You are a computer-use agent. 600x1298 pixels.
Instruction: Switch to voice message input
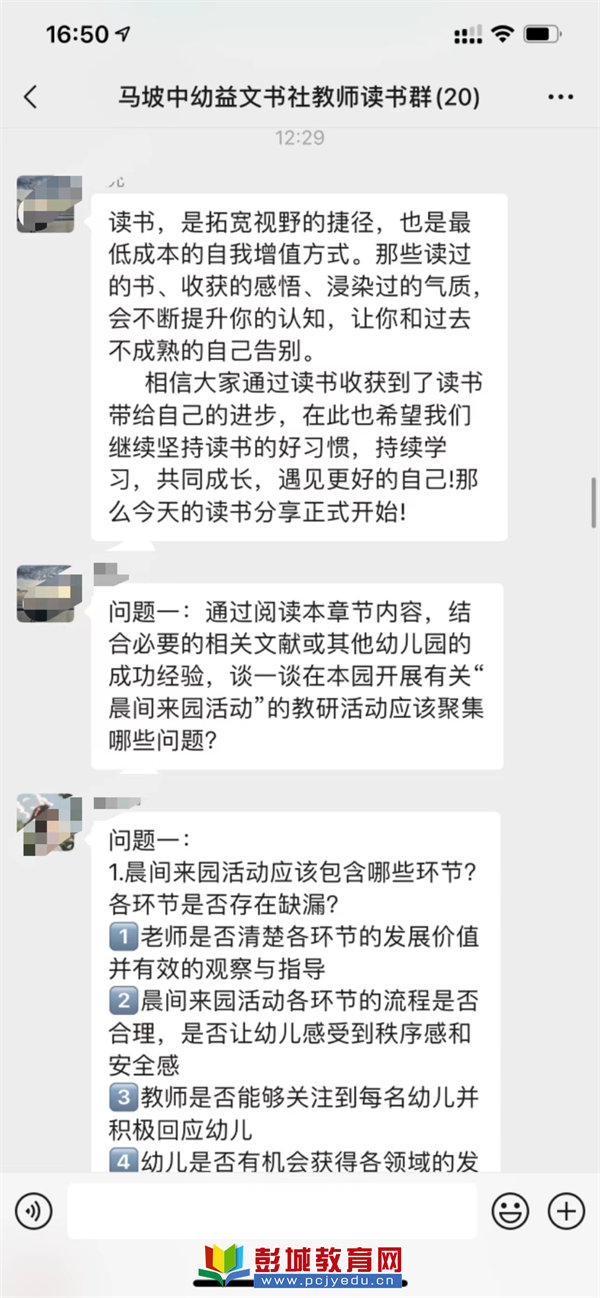click(33, 1211)
